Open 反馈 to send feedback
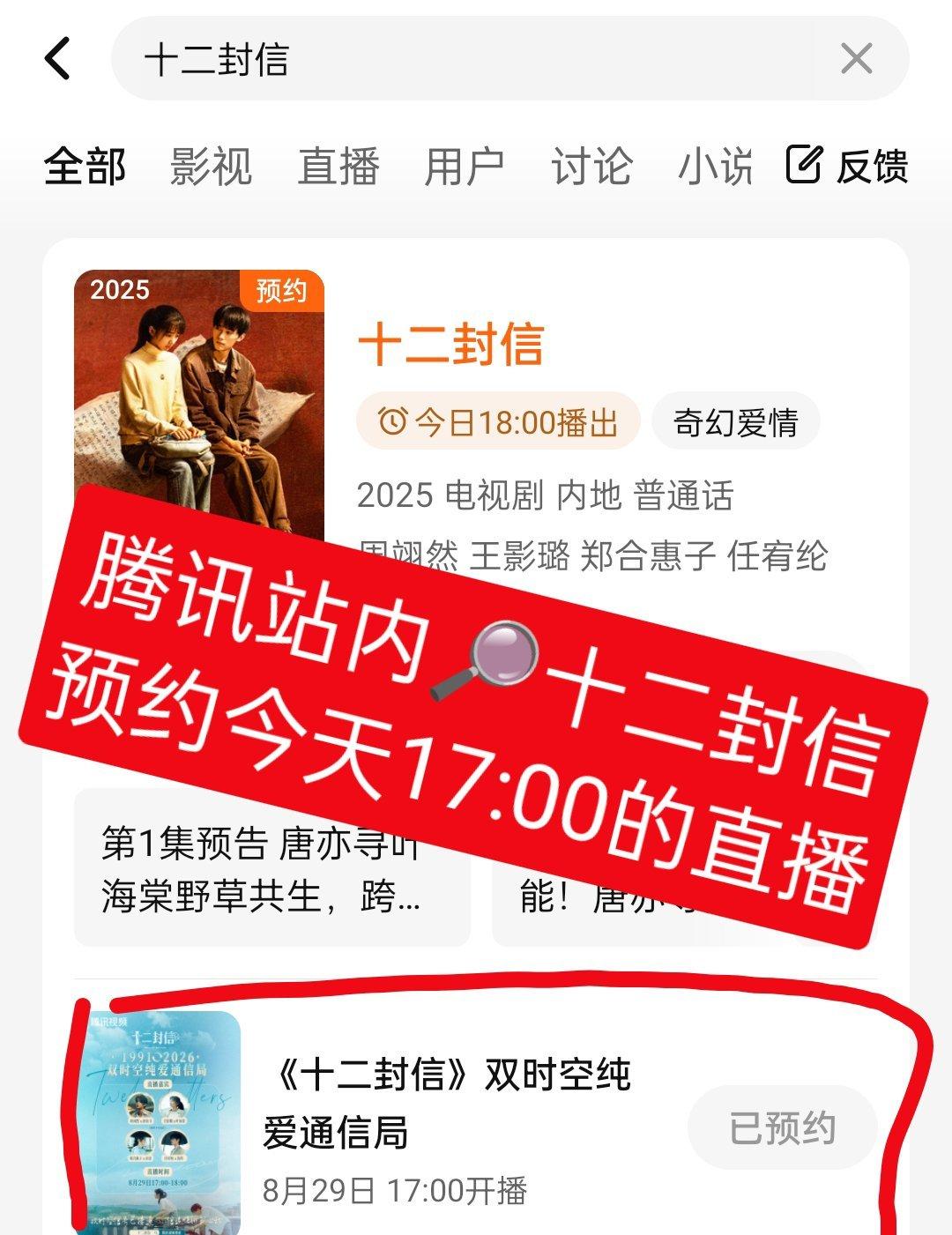952x1235 pixels. (x=847, y=167)
